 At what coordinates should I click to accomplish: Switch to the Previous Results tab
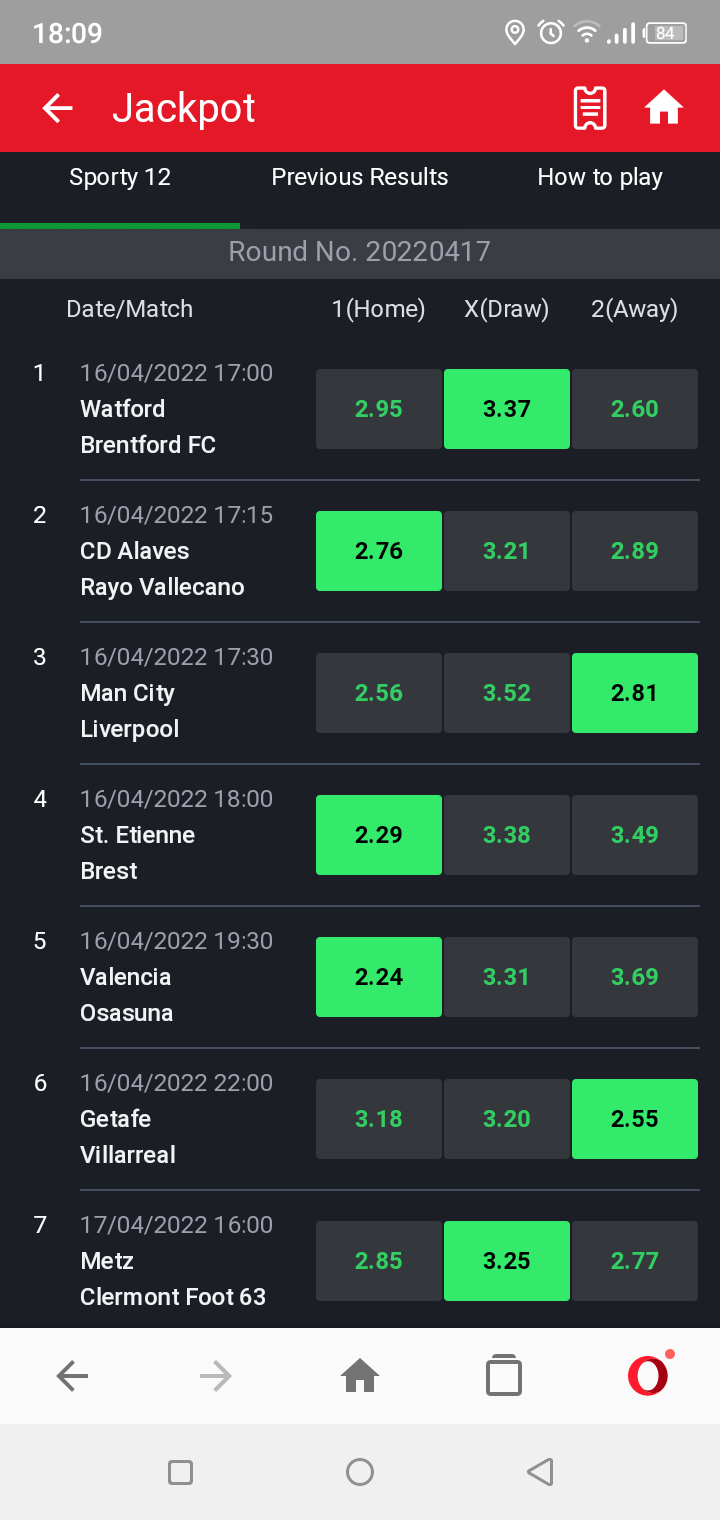pos(360,177)
